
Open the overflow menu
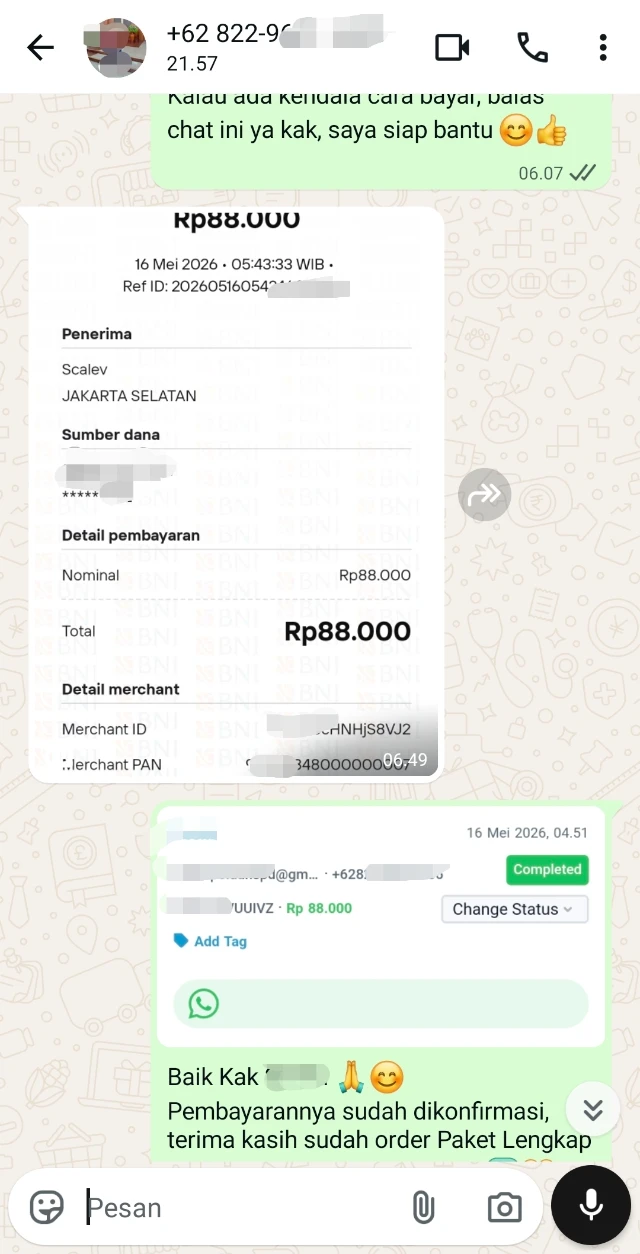[x=603, y=47]
